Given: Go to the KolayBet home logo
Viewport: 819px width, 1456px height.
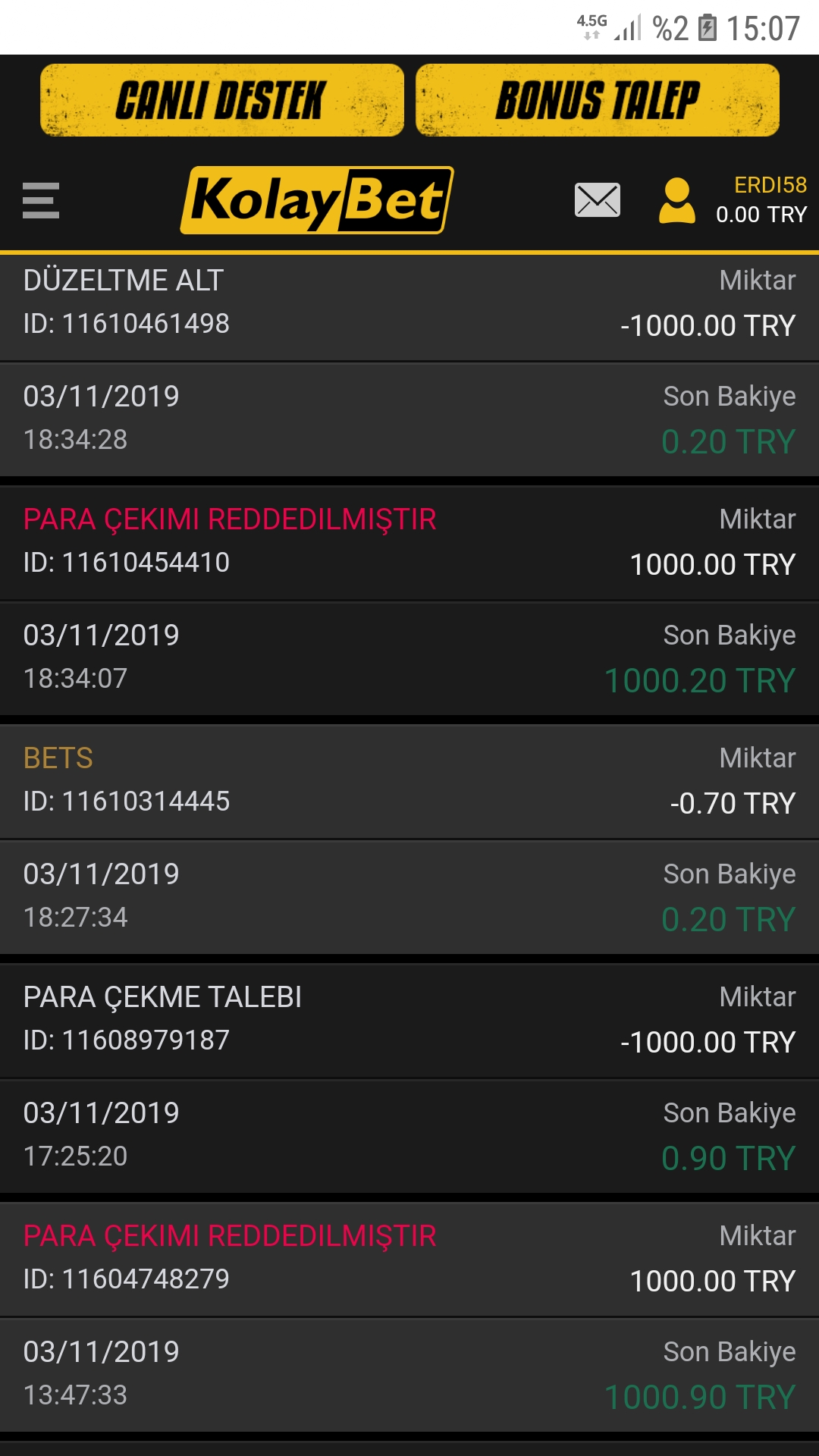Looking at the screenshot, I should click(317, 200).
